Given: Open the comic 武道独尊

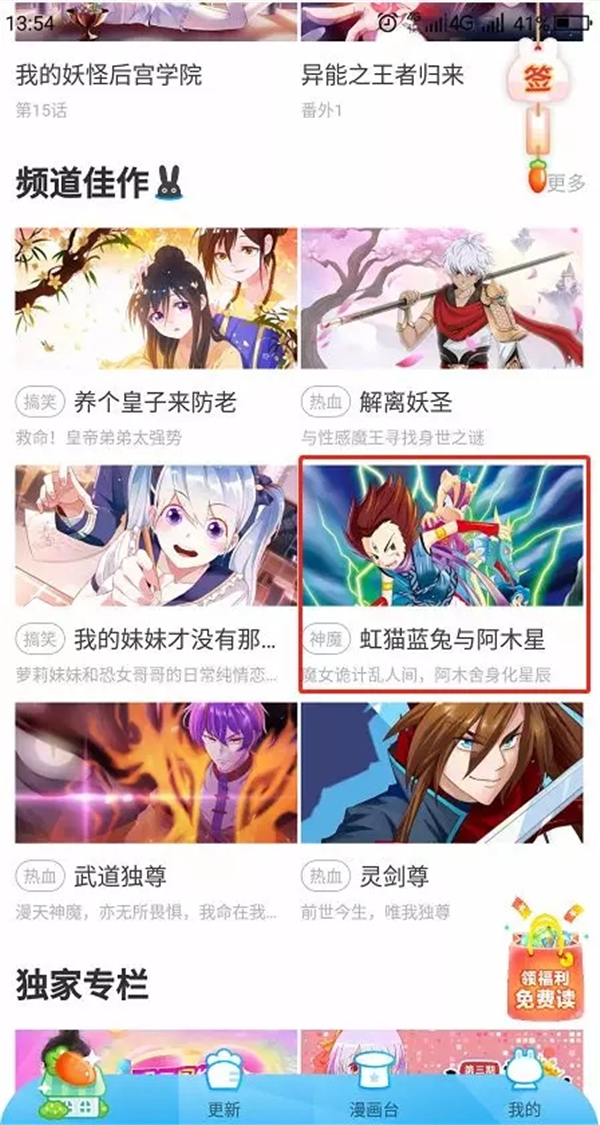Looking at the screenshot, I should tap(156, 811).
